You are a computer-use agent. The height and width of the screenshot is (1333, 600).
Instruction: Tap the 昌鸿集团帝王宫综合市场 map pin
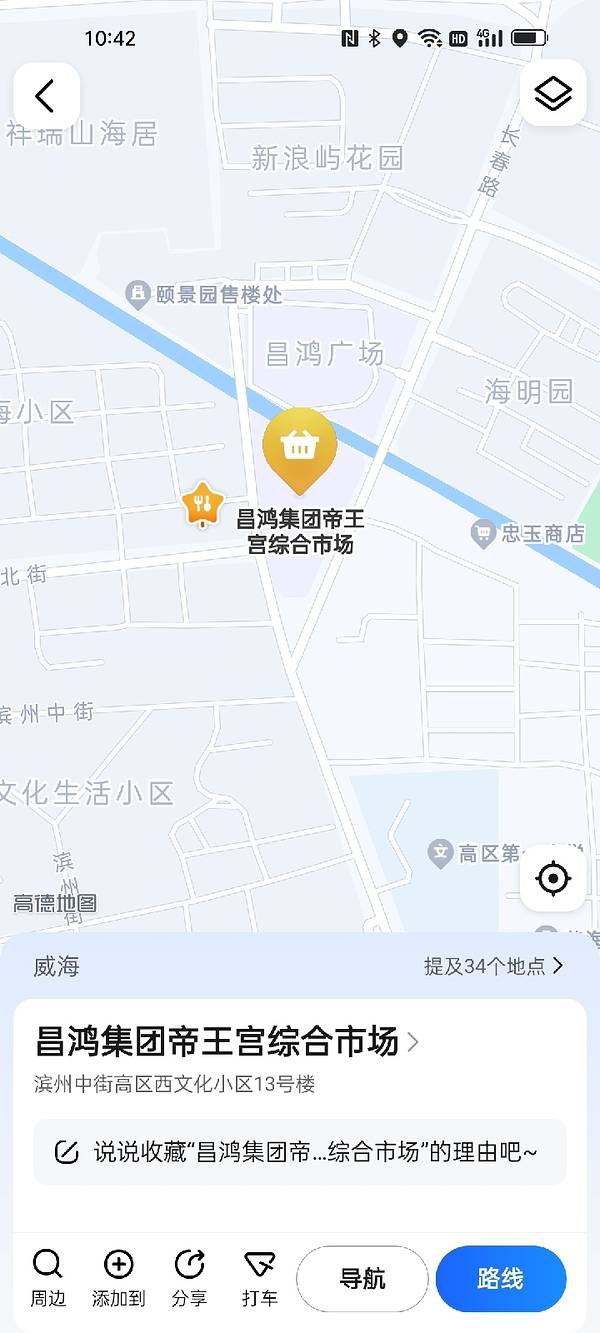coord(299,449)
